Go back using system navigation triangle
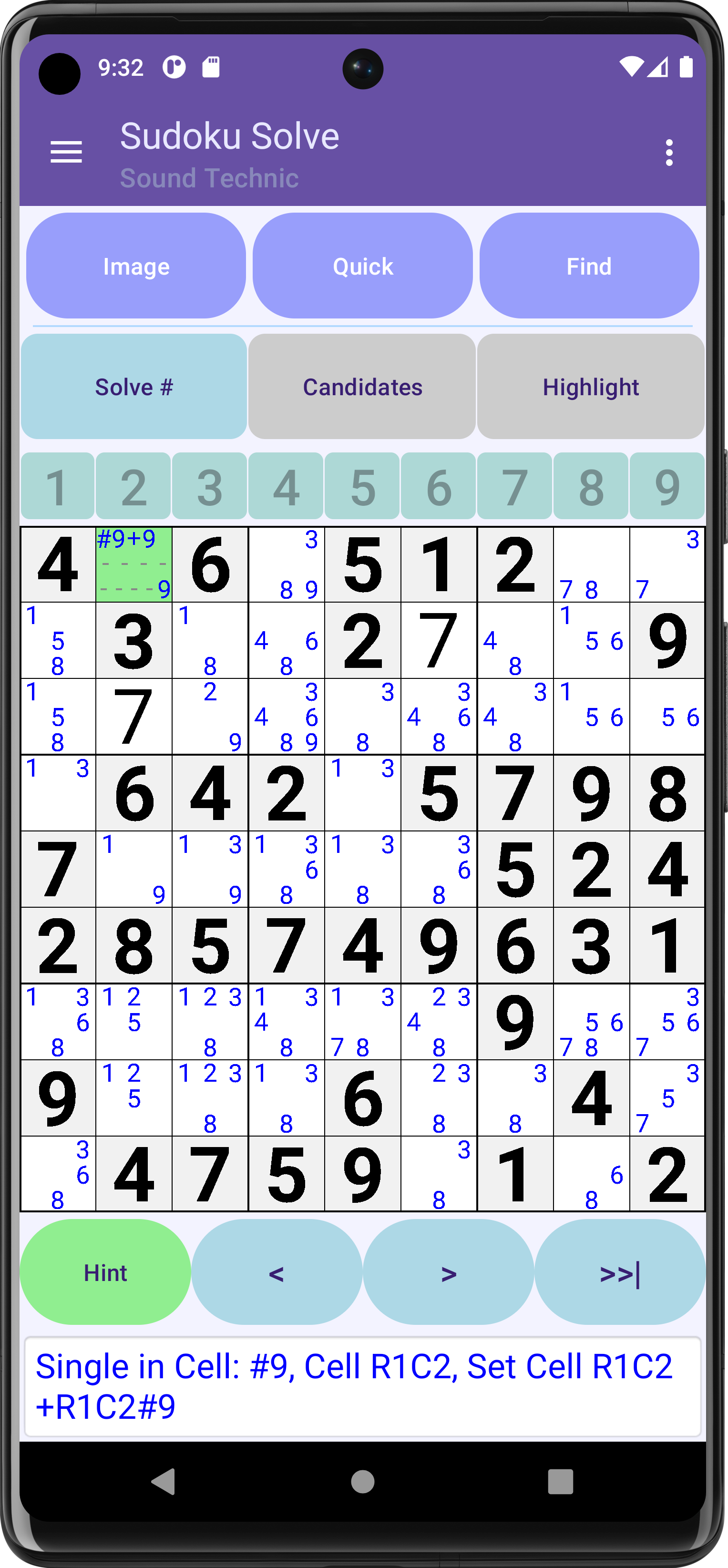This screenshot has width=728, height=1568. (x=163, y=1482)
